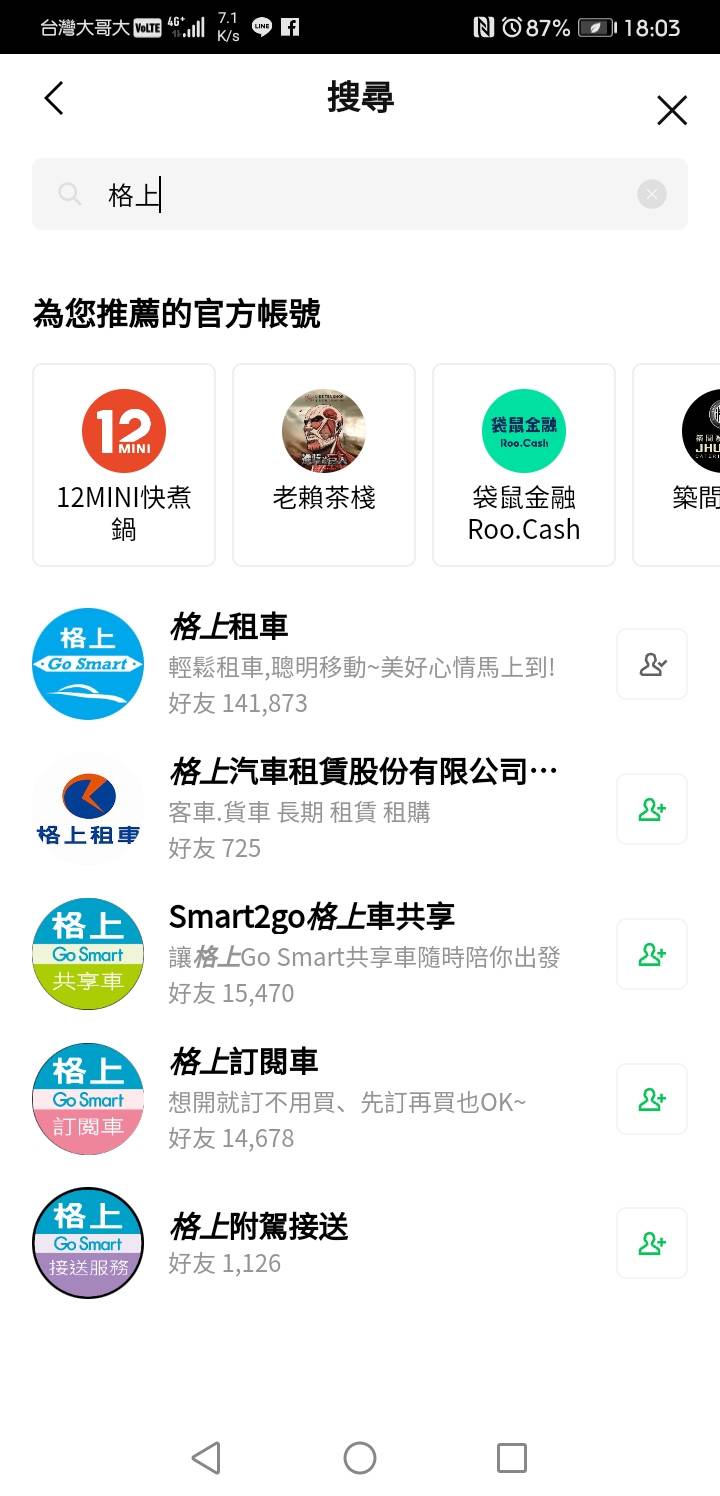Add 格上汽車租賃股份有限公司 as a friend
This screenshot has height=1496, width=720.
[x=652, y=809]
